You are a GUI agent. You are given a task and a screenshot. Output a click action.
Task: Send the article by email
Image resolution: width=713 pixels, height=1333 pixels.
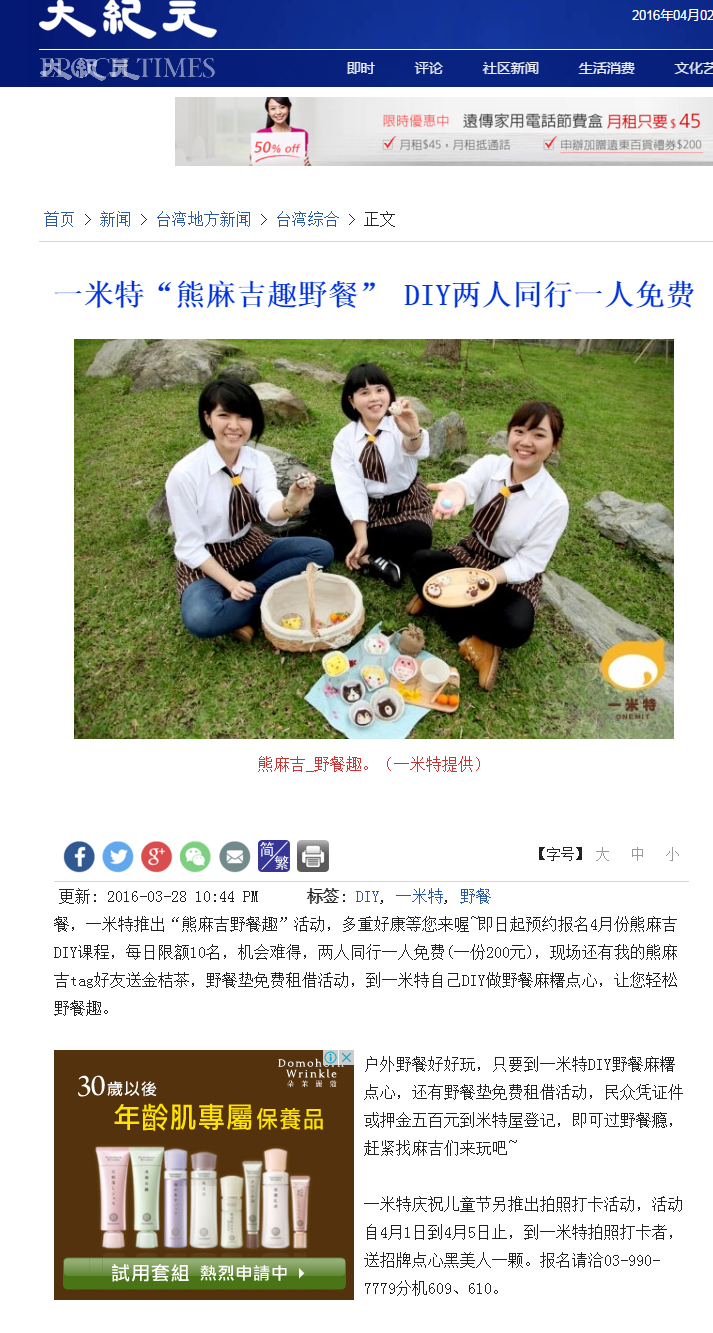(235, 856)
